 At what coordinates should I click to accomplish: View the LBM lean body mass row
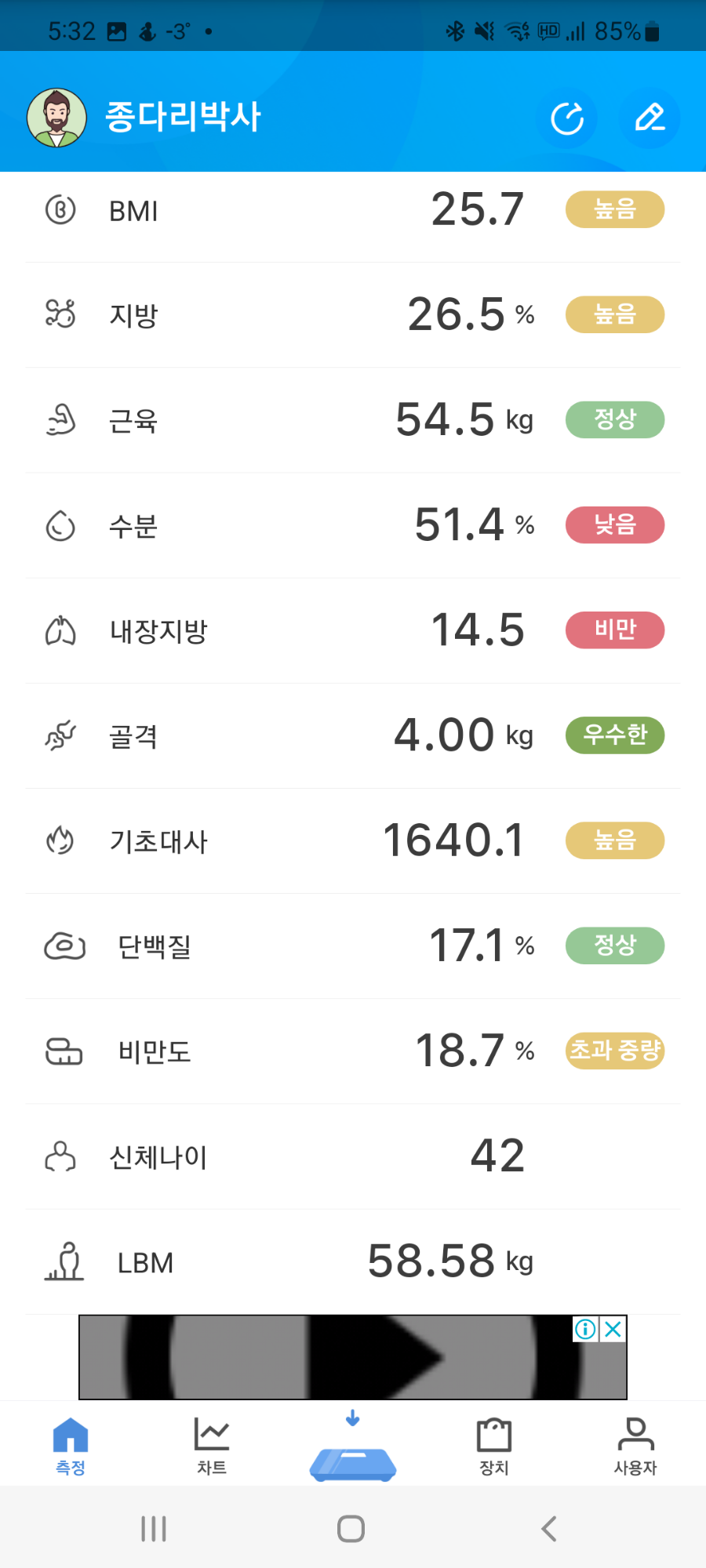pyautogui.click(x=353, y=1261)
